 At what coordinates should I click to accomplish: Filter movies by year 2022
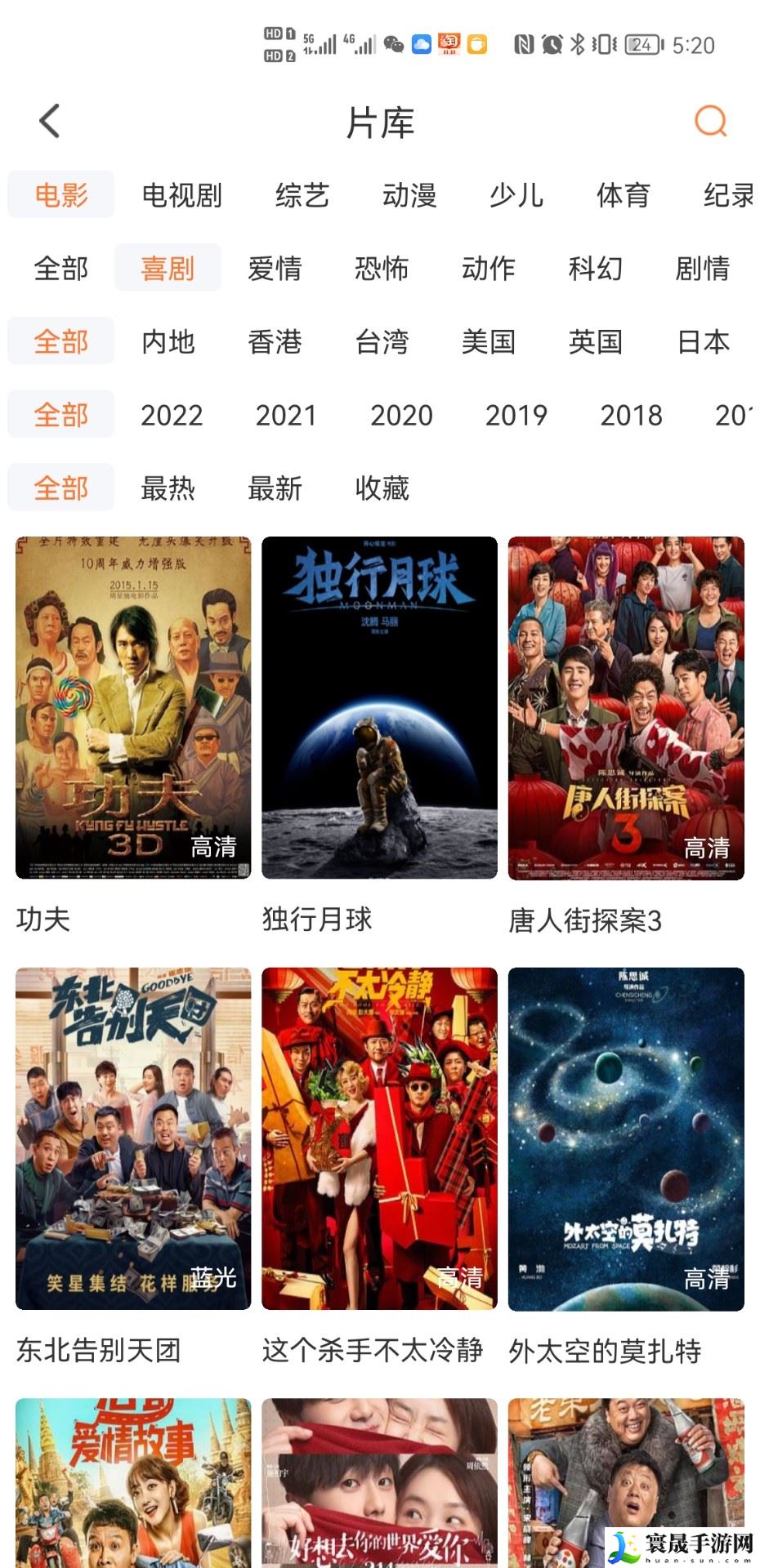[172, 415]
